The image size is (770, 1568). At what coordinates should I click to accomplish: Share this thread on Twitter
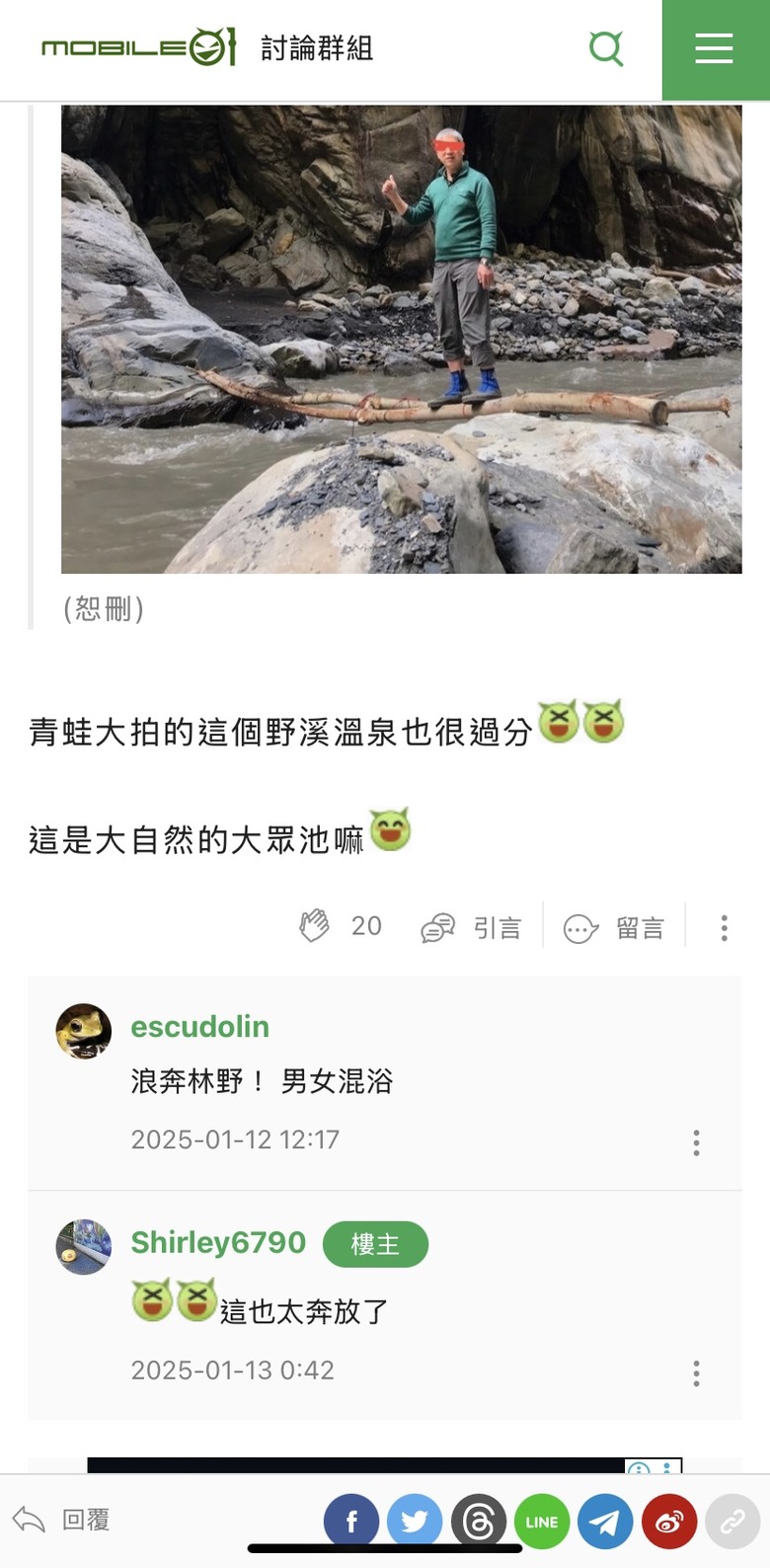click(x=415, y=1522)
